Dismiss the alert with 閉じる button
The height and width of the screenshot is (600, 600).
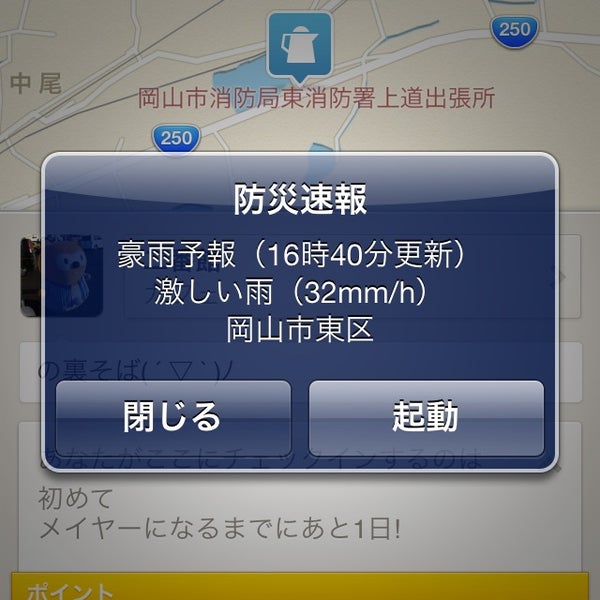pyautogui.click(x=172, y=417)
